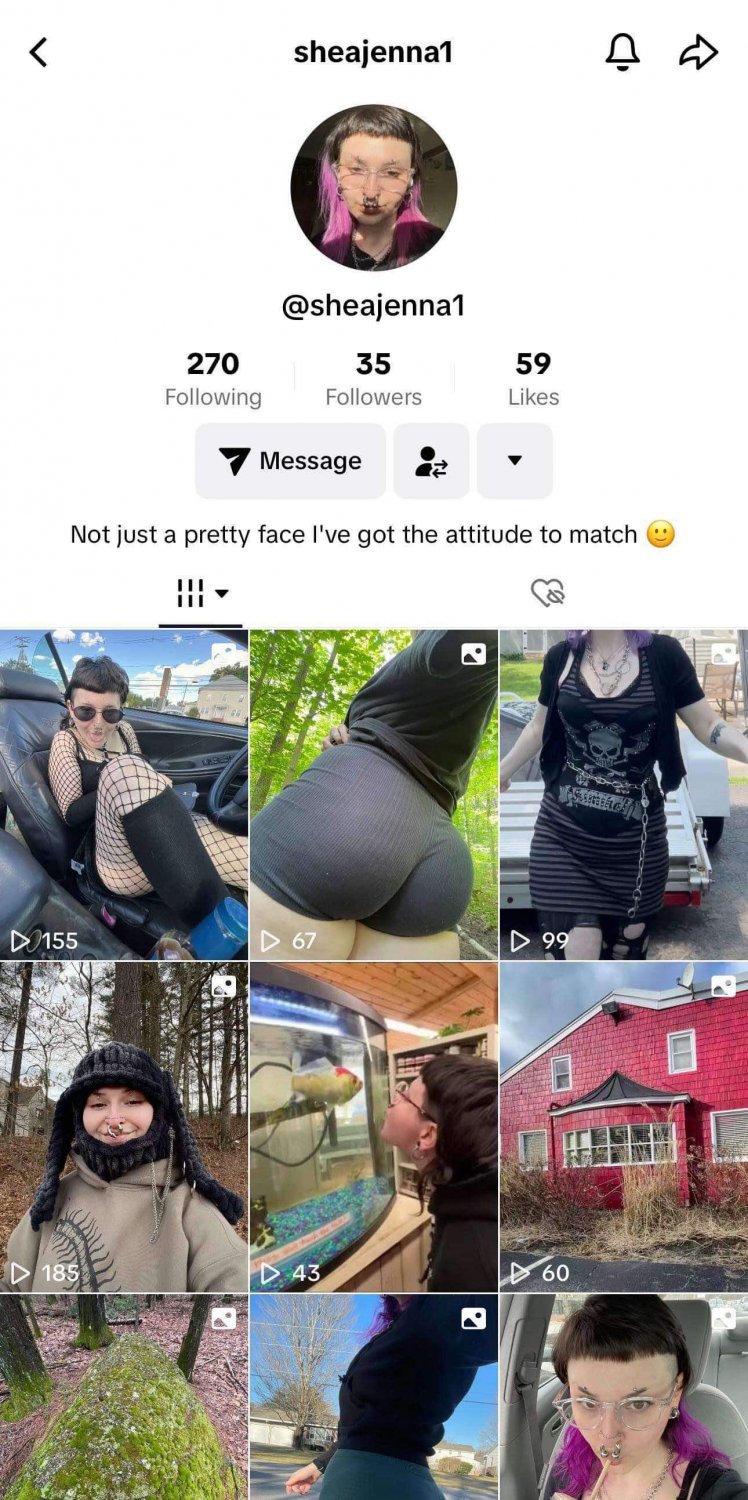Open the notifications bell
748x1500 pixels.
pyautogui.click(x=622, y=52)
